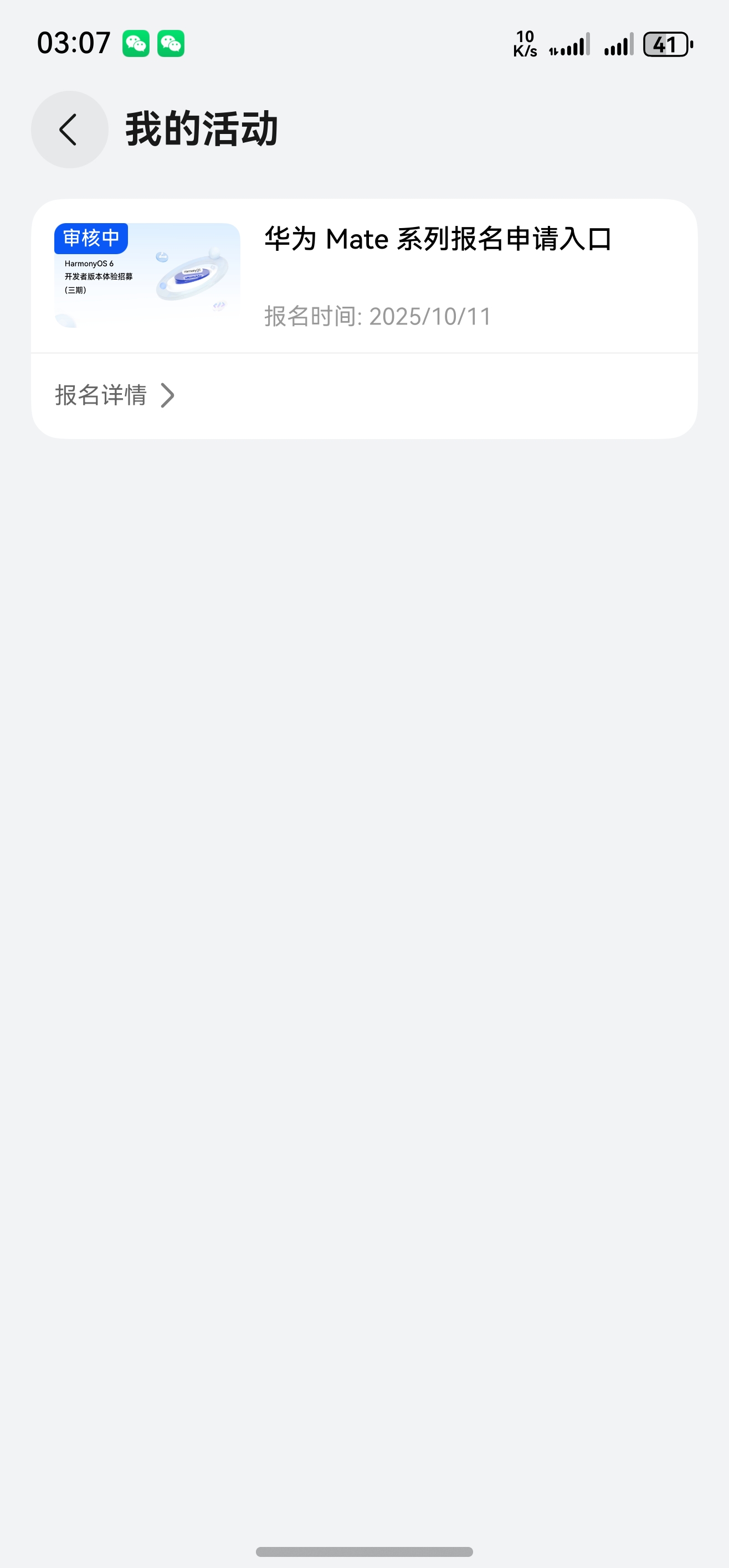Tap the 审核中 status badge
The width and height of the screenshot is (729, 1568).
[90, 239]
